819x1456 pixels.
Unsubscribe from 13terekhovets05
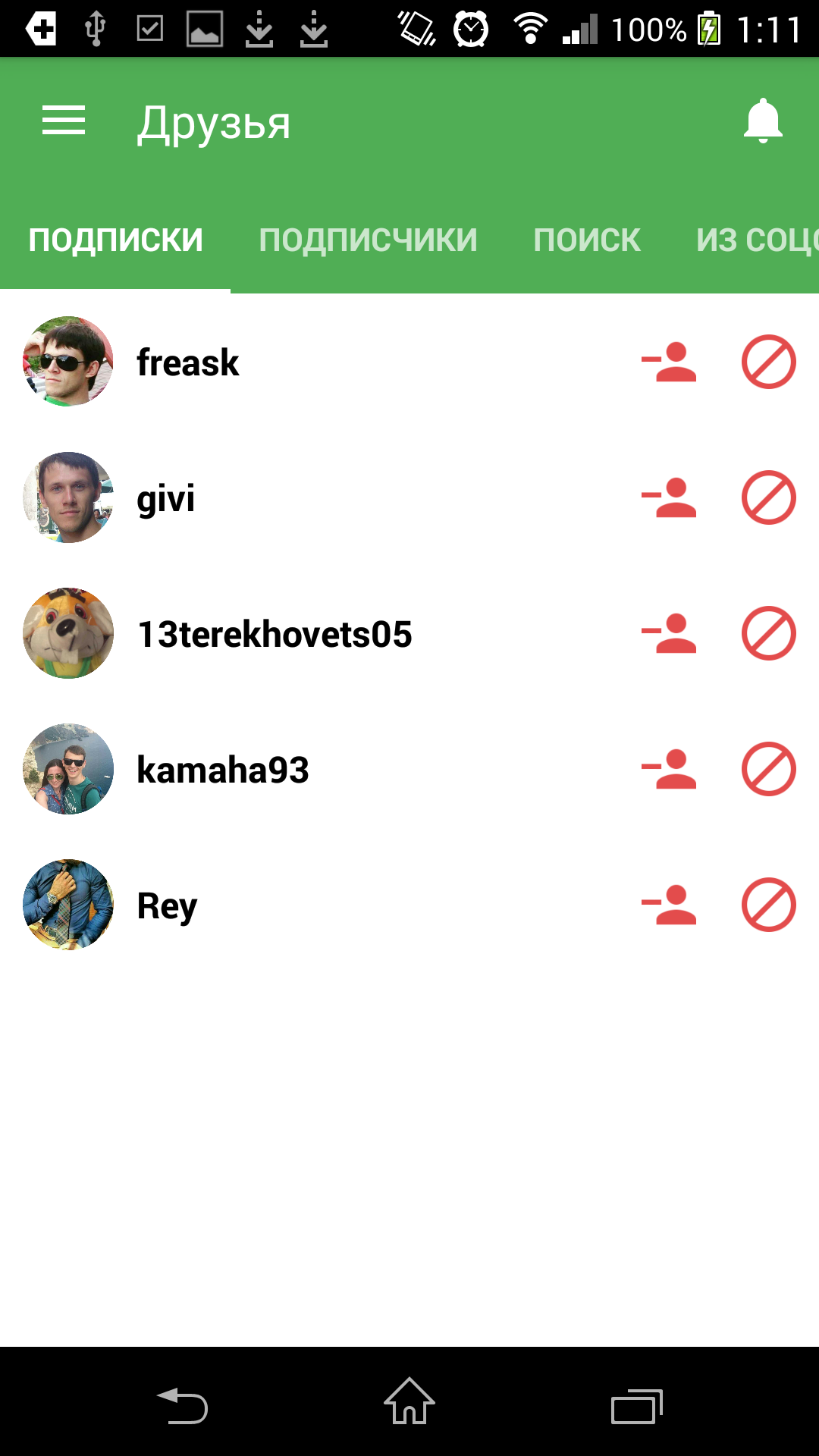[669, 634]
